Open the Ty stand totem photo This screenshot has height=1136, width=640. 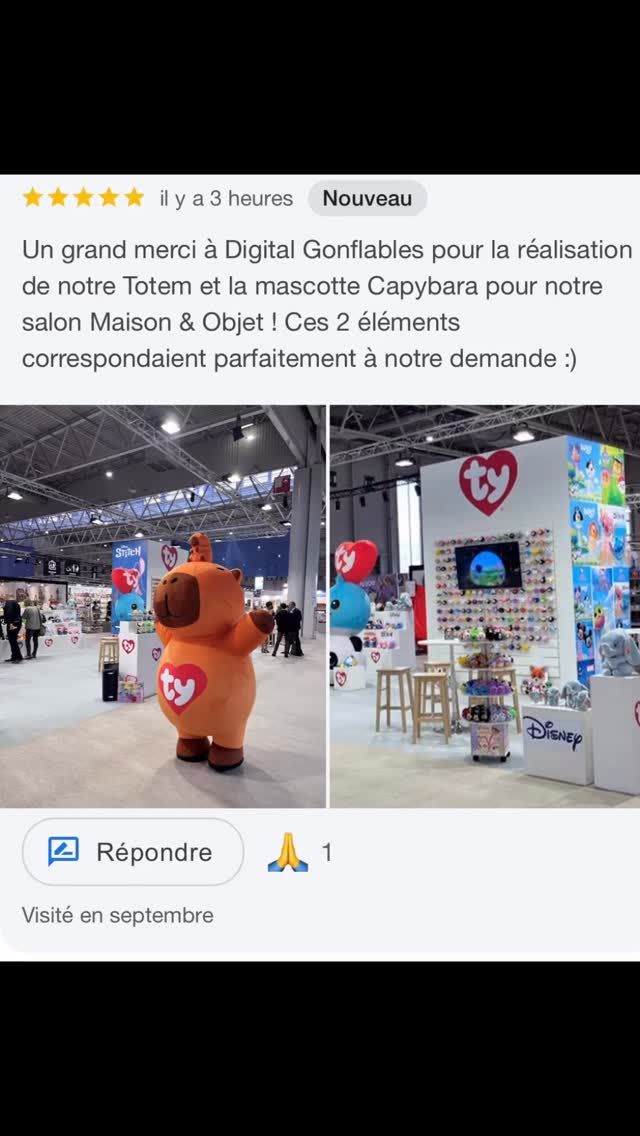(485, 606)
